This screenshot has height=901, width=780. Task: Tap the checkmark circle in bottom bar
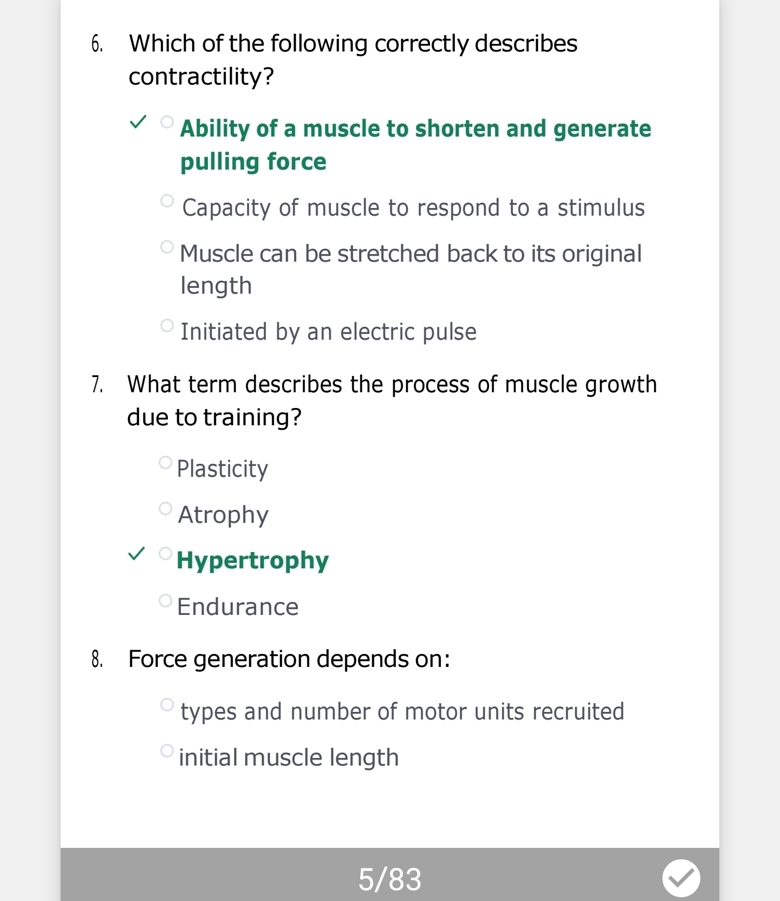681,878
